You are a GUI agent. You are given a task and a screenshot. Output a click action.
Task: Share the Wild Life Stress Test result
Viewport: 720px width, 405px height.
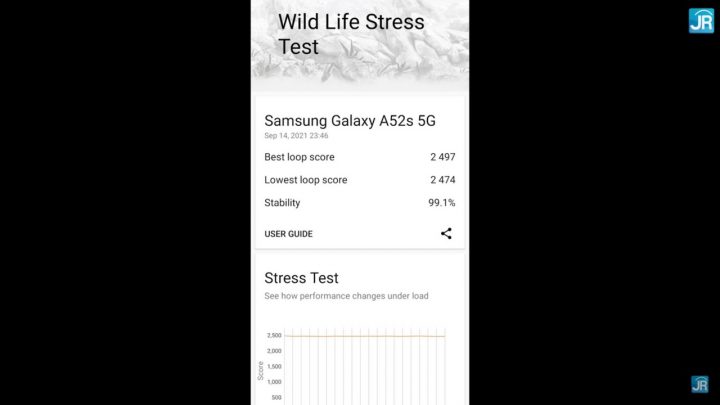(x=446, y=234)
